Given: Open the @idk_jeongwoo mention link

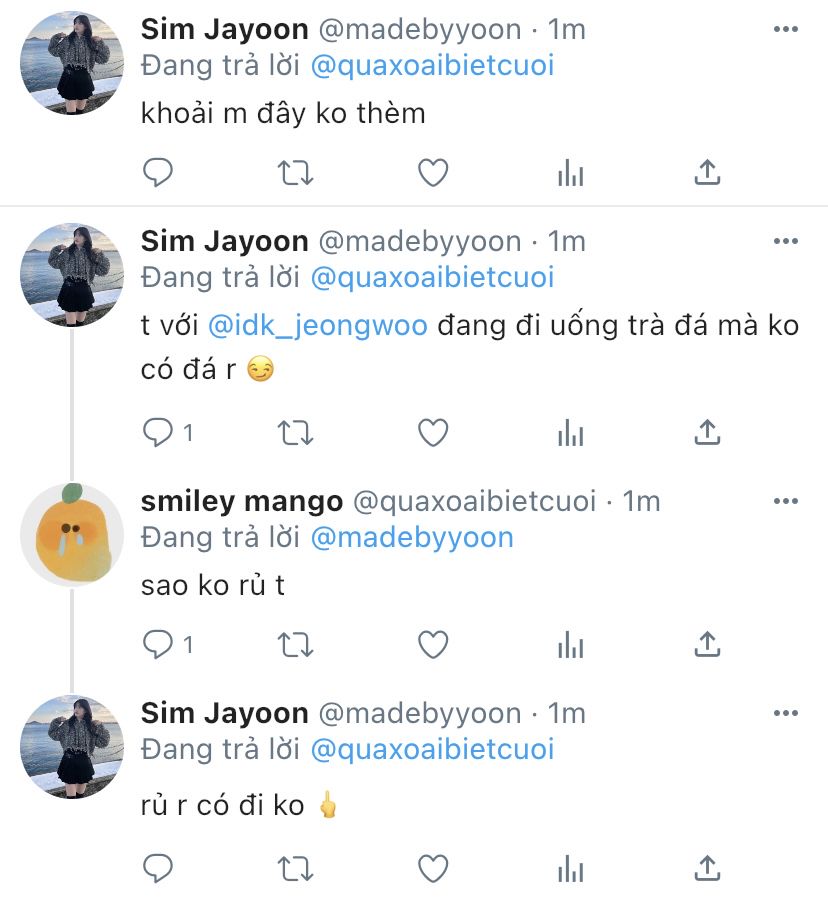Looking at the screenshot, I should coord(319,325).
